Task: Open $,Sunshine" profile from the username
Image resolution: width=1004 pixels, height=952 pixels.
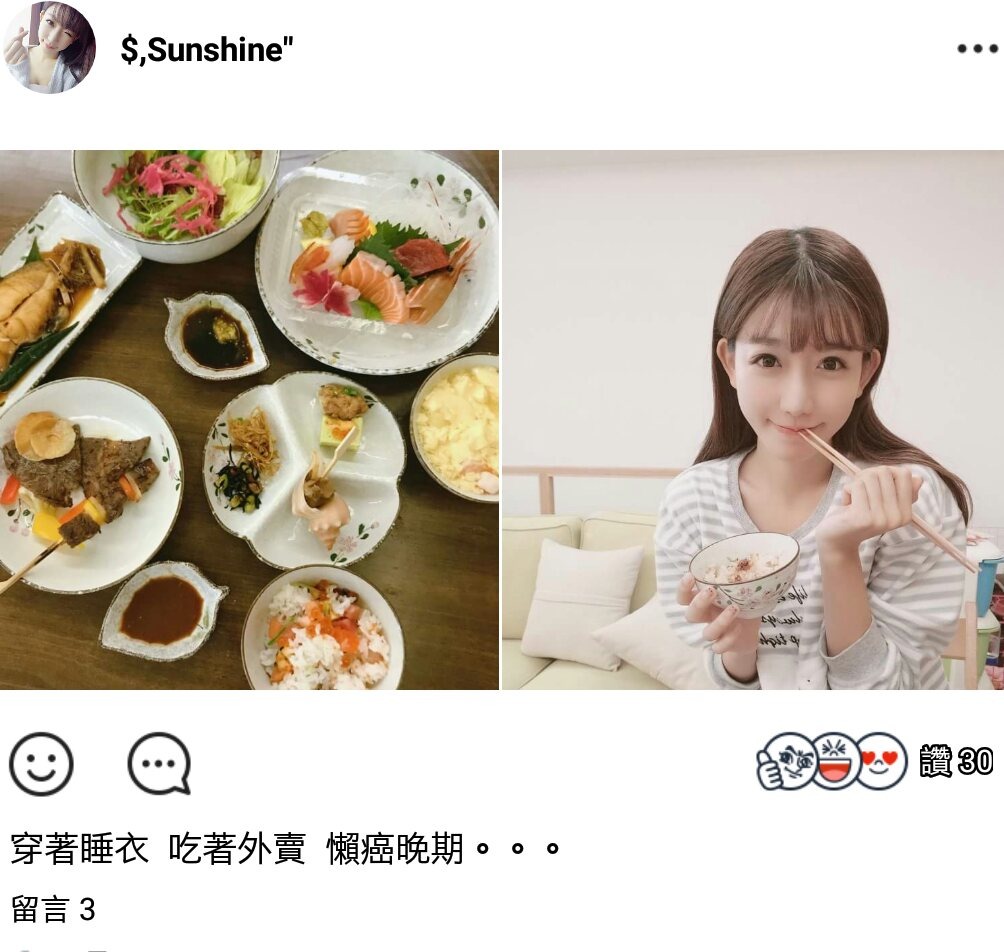Action: [207, 49]
